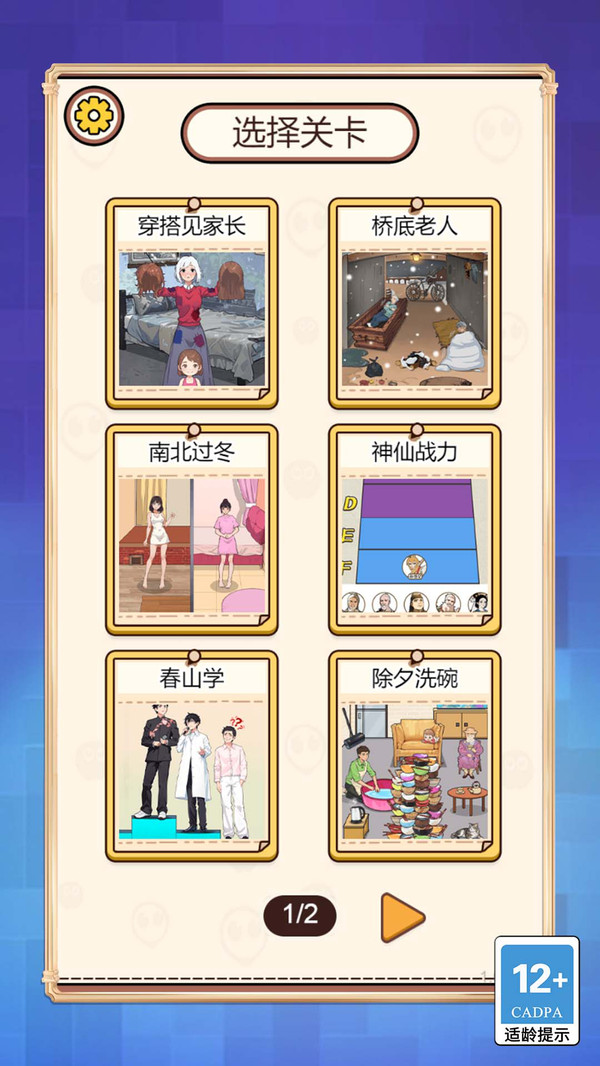Open the settings gear icon
The height and width of the screenshot is (1066, 600).
pos(94,116)
